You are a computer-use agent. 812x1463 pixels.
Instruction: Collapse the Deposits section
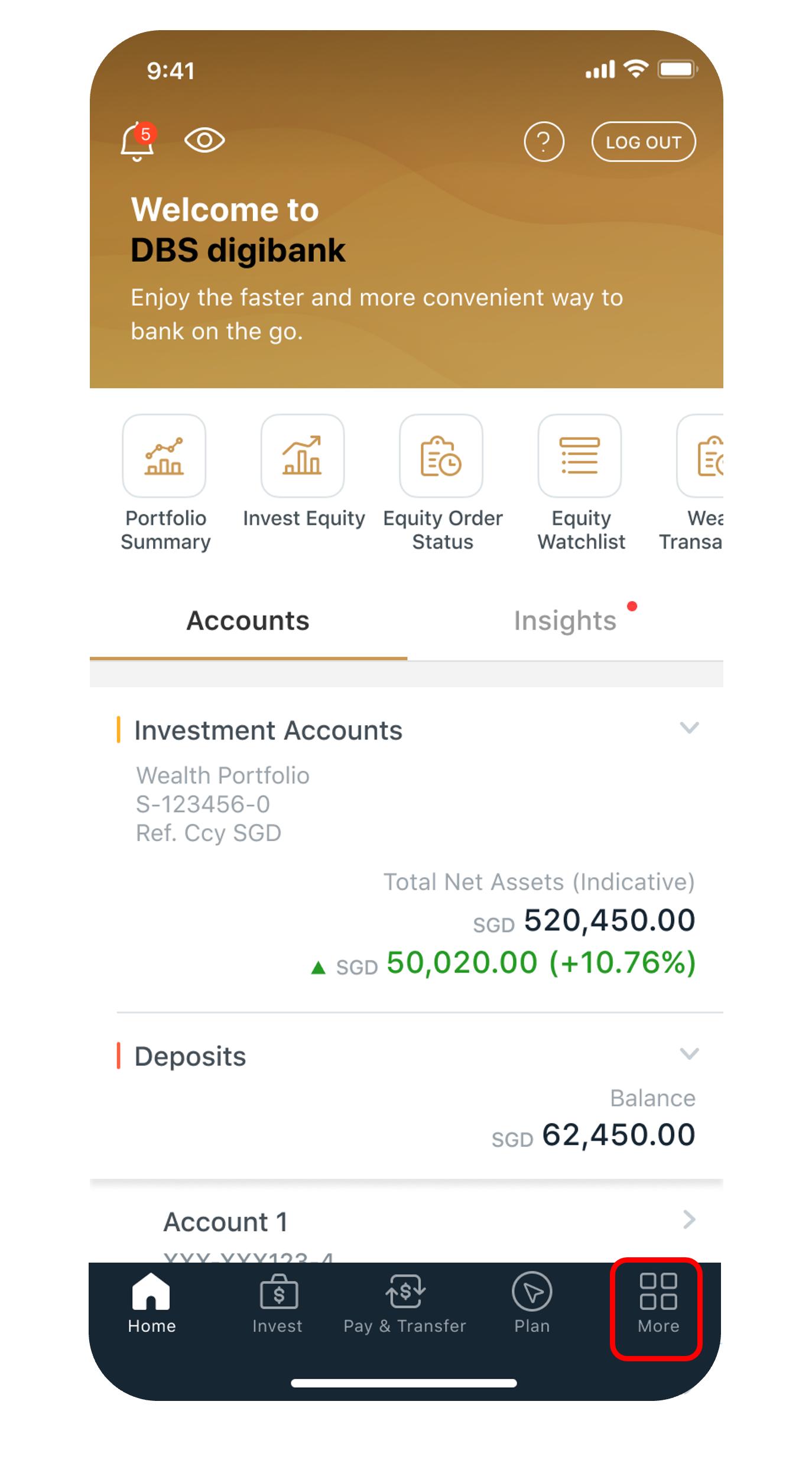pos(689,1054)
